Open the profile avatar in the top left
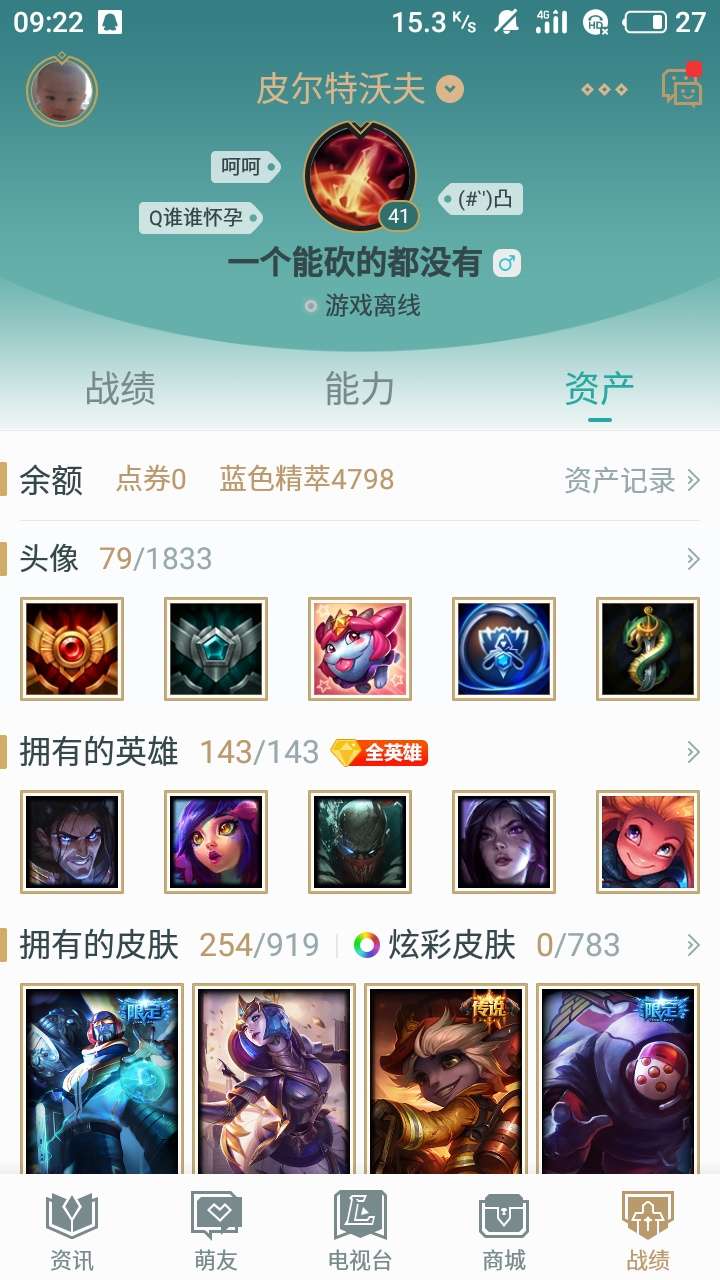Viewport: 720px width, 1280px height. pos(62,90)
